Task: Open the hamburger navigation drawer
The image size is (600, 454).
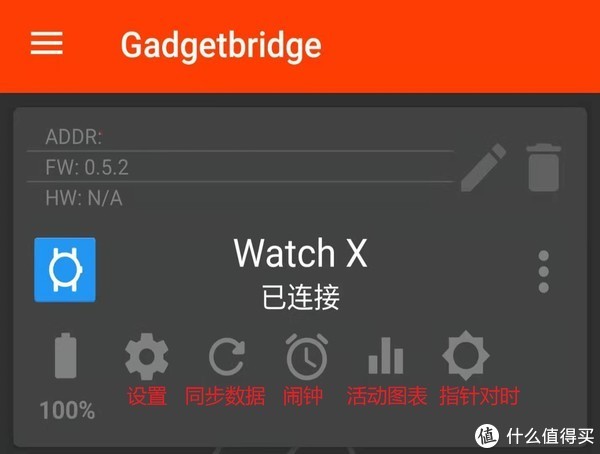Action: click(47, 44)
